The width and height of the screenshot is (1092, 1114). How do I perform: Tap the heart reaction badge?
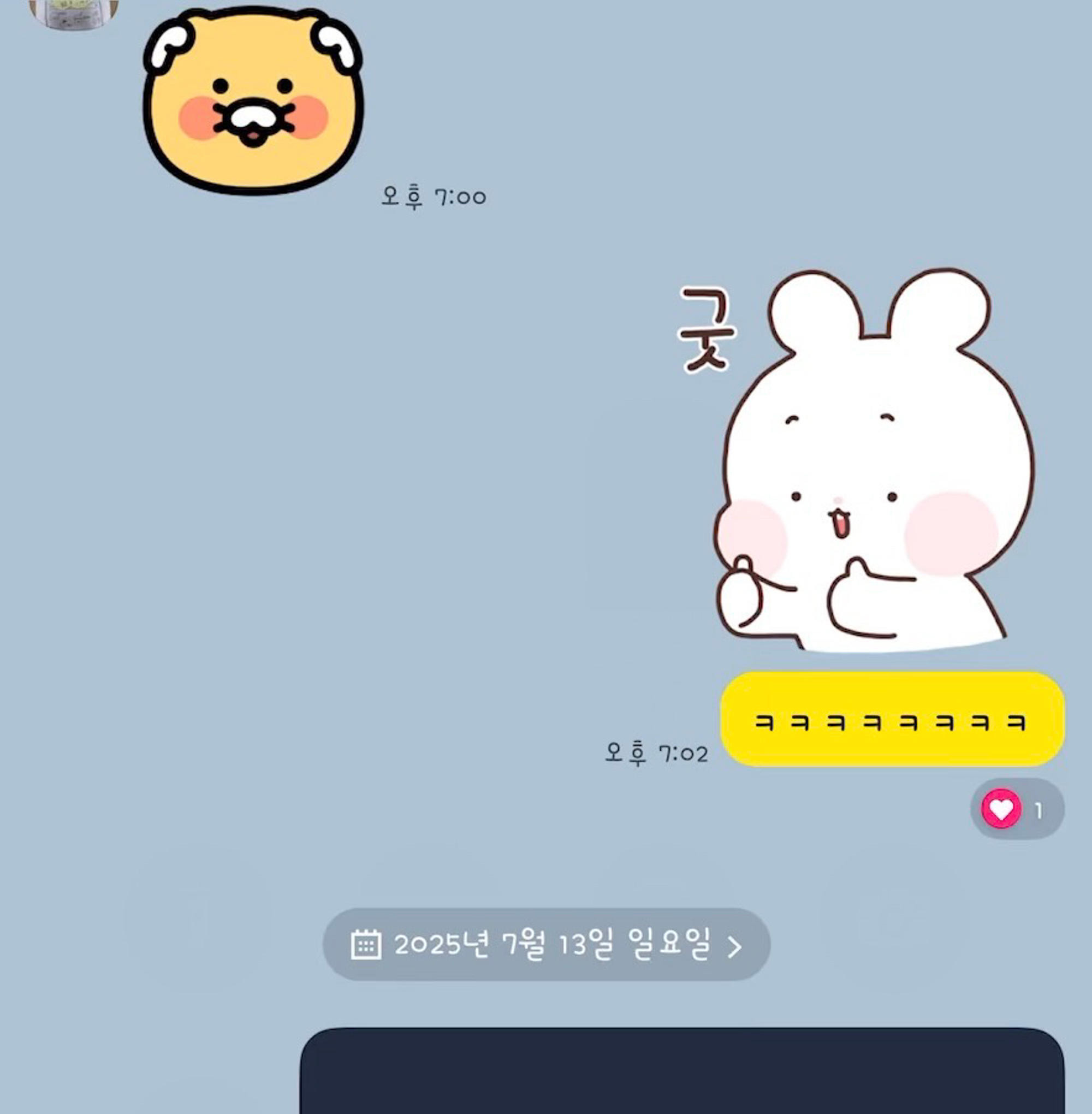(x=1016, y=809)
